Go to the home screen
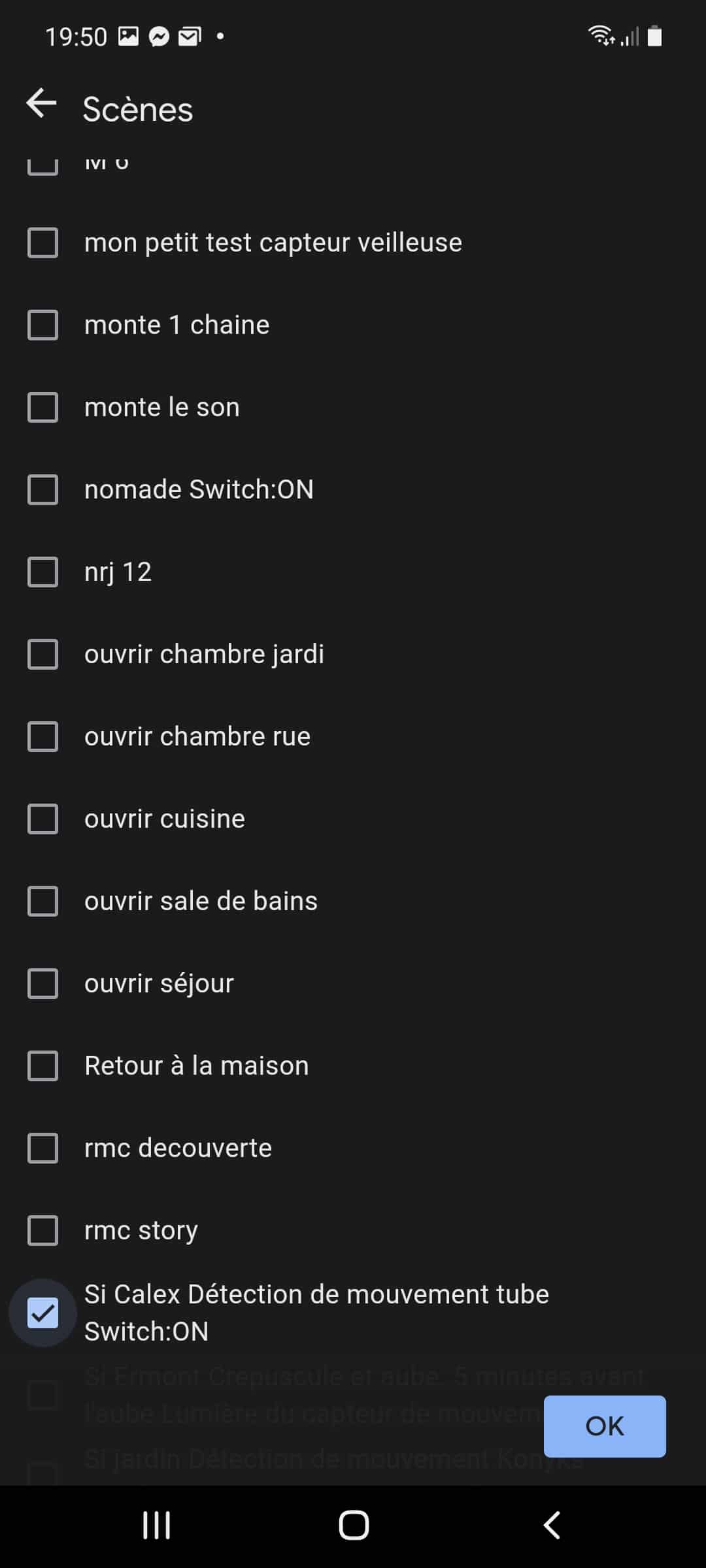Screen dimensions: 706x1568 click(354, 1526)
